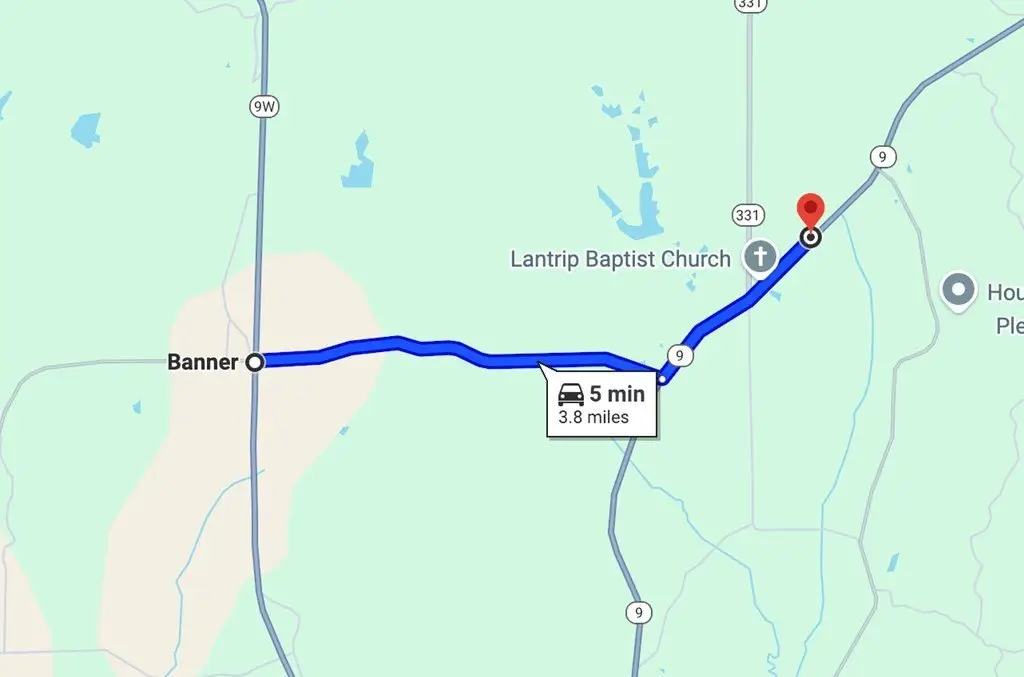1024x677 pixels.
Task: Select the red destination pin
Action: point(810,212)
